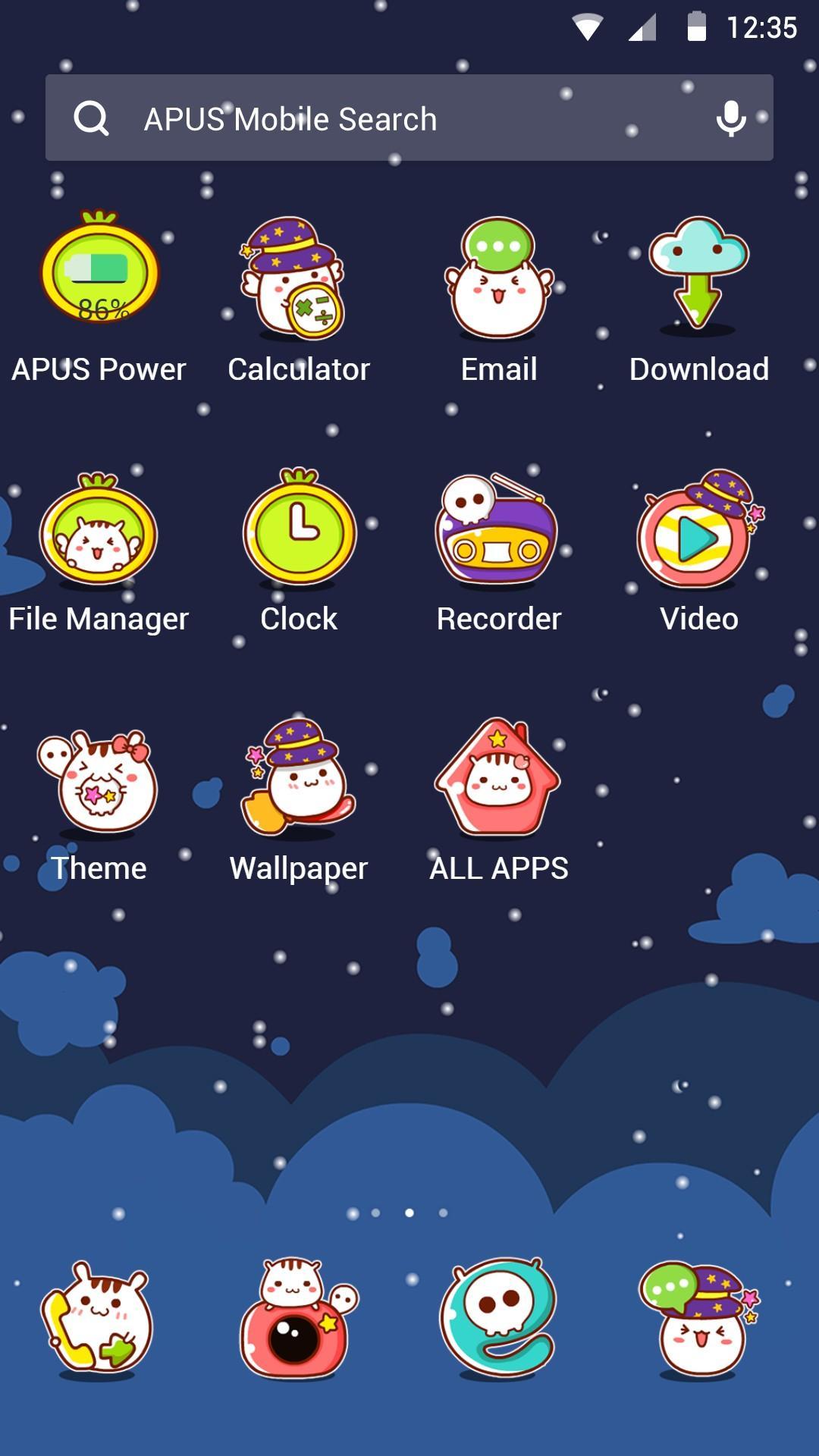Open the phone dialer in dock
This screenshot has height=1456, width=819.
[x=98, y=1319]
